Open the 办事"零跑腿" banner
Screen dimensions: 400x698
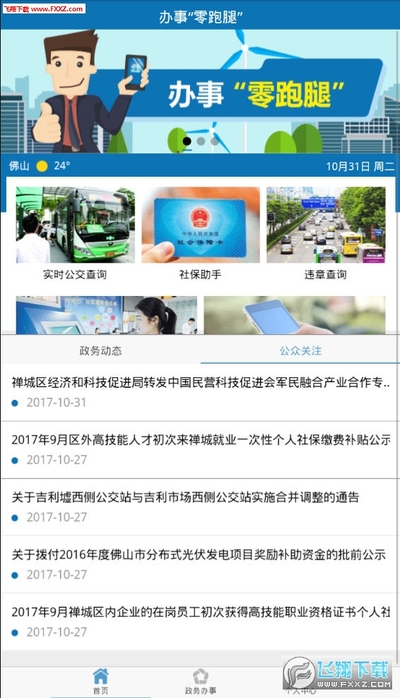[x=200, y=91]
